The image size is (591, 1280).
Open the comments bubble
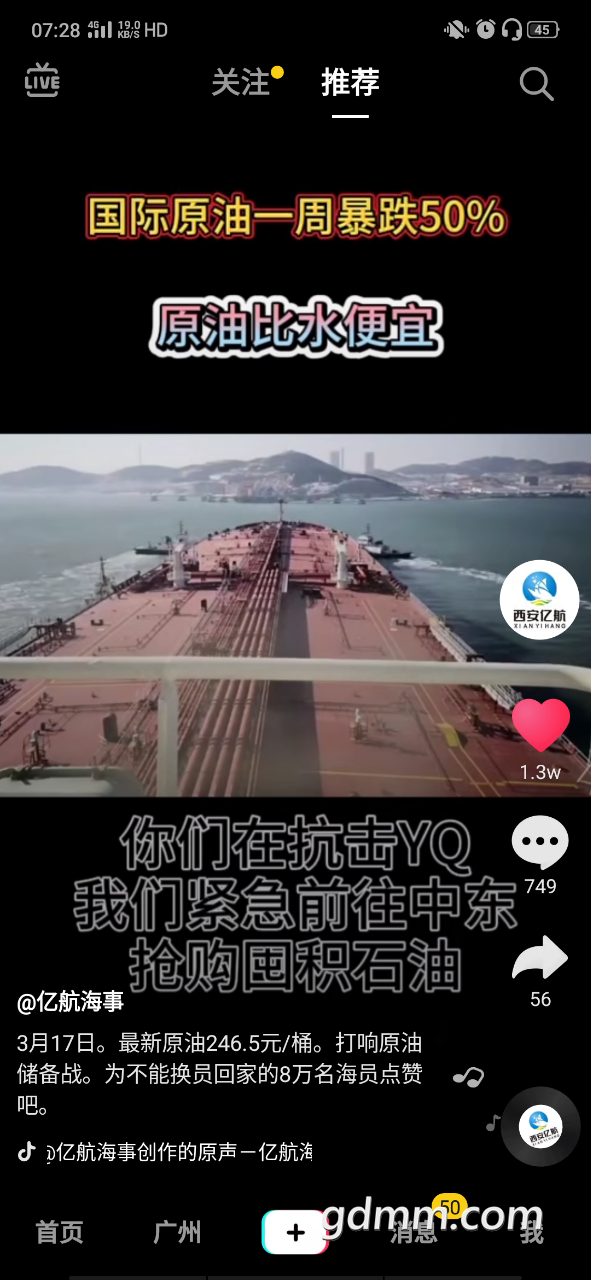click(x=540, y=842)
